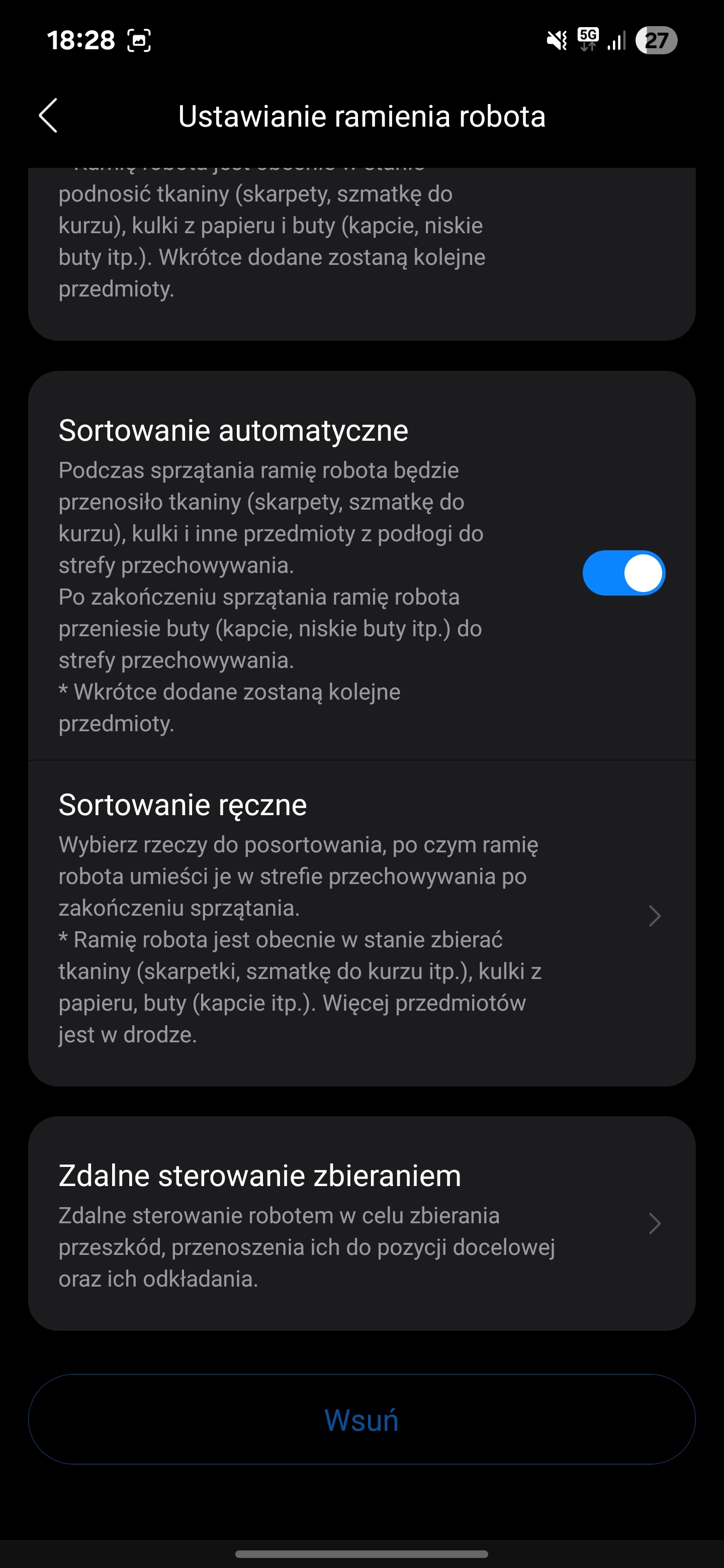Open Zdalne sterowanie zbieraniem
Screen dimensions: 724x1568
(x=361, y=1223)
